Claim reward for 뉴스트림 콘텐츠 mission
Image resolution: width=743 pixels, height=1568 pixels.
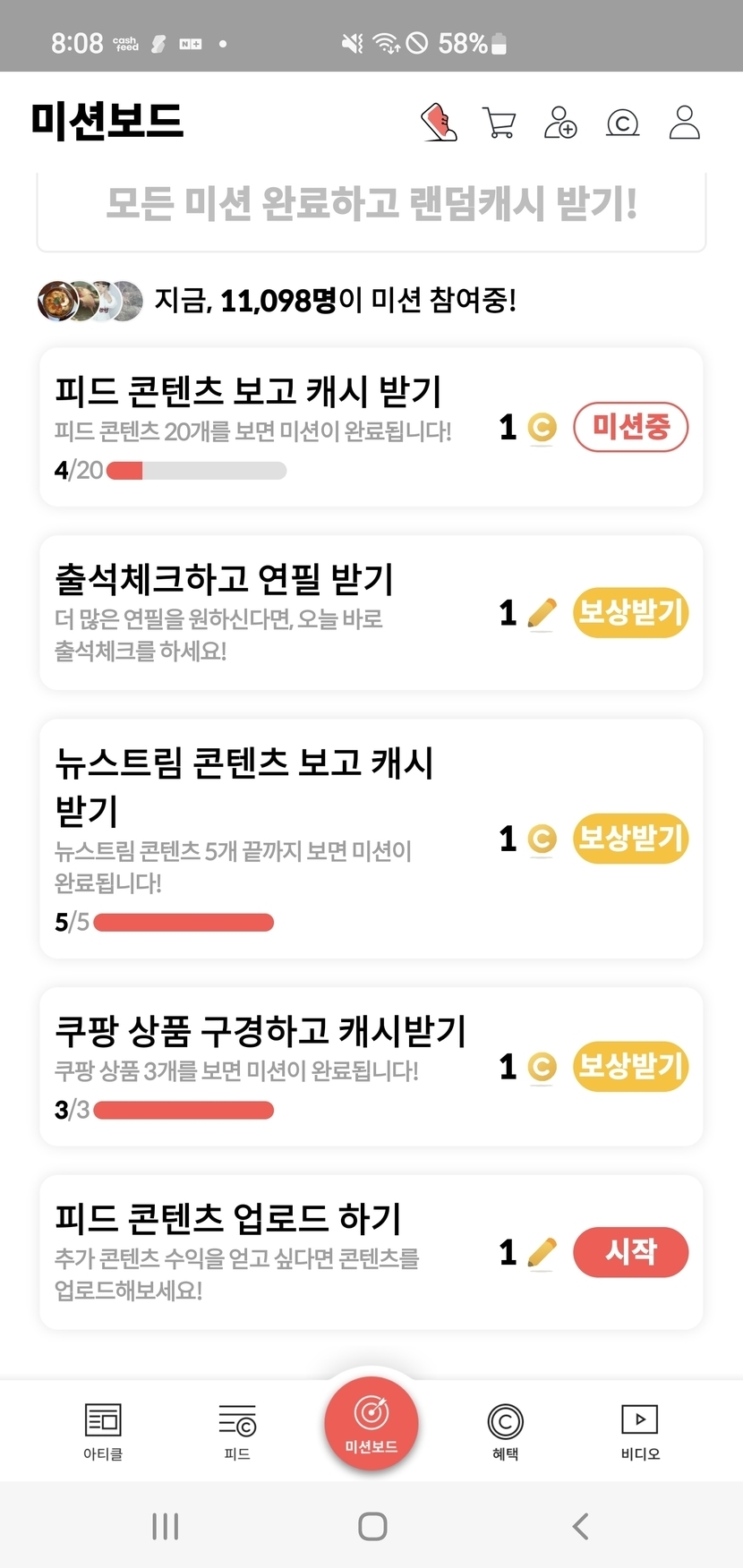(630, 839)
